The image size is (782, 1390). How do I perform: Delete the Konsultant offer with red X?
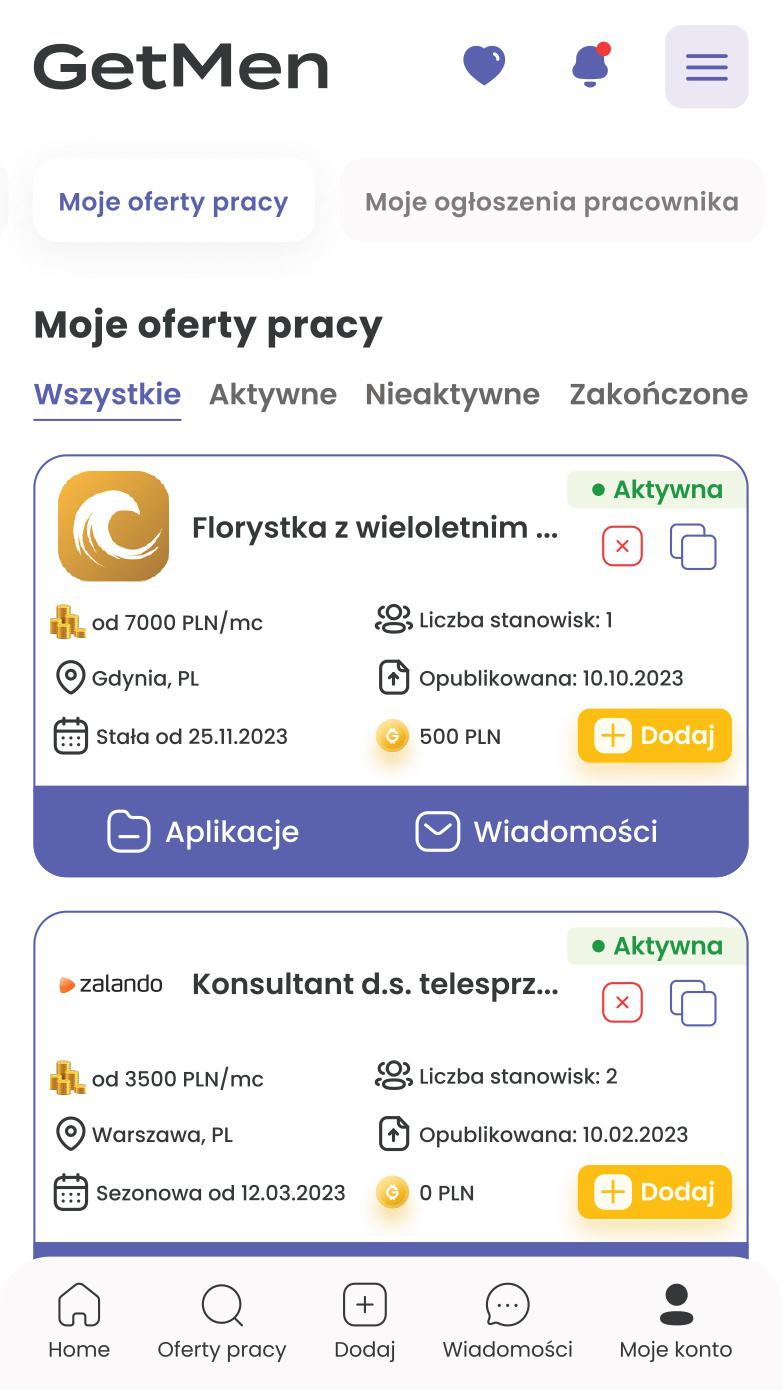(622, 1003)
